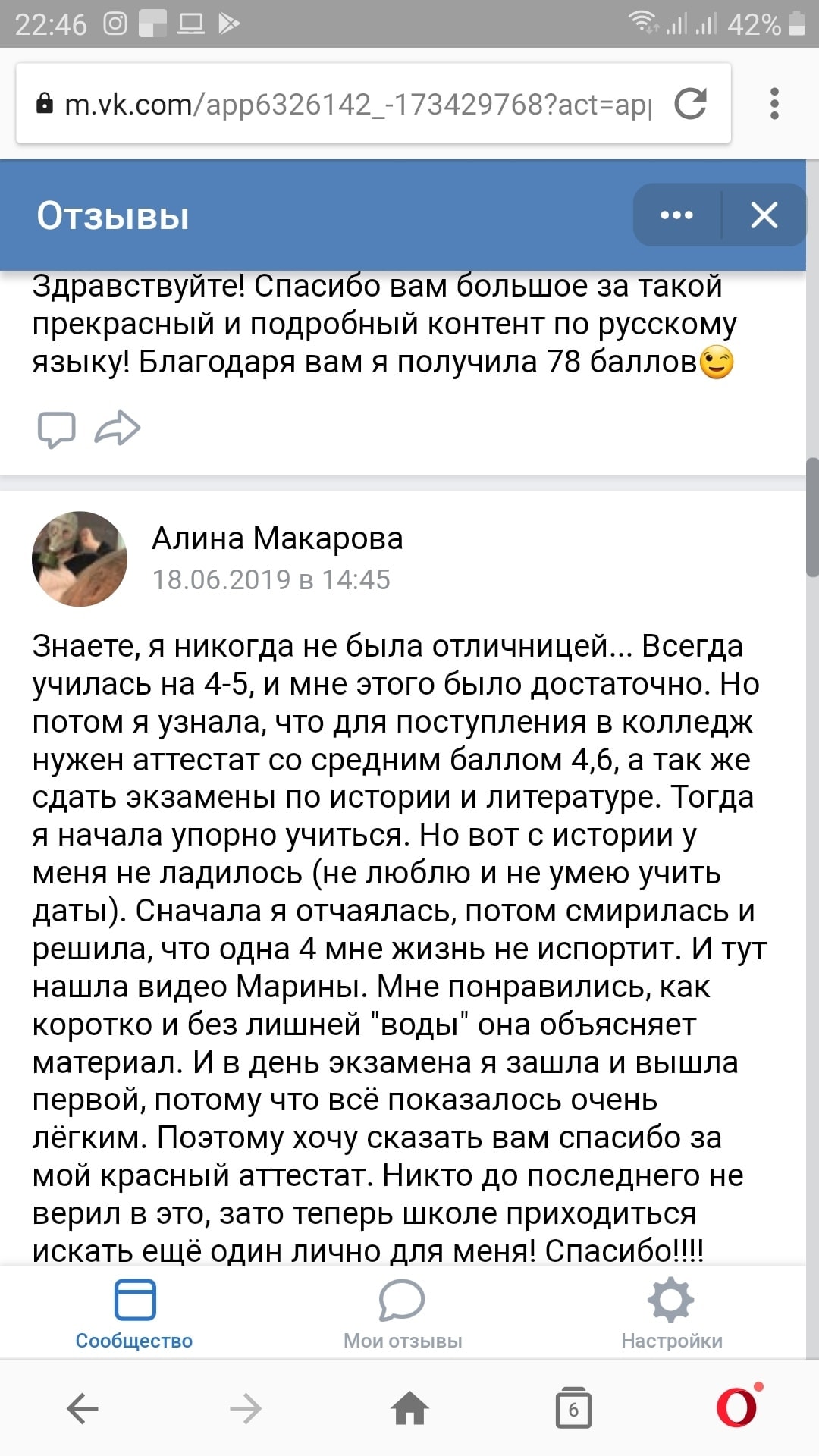Open Алина Макарова's profile picture
819x1456 pixels.
click(80, 559)
